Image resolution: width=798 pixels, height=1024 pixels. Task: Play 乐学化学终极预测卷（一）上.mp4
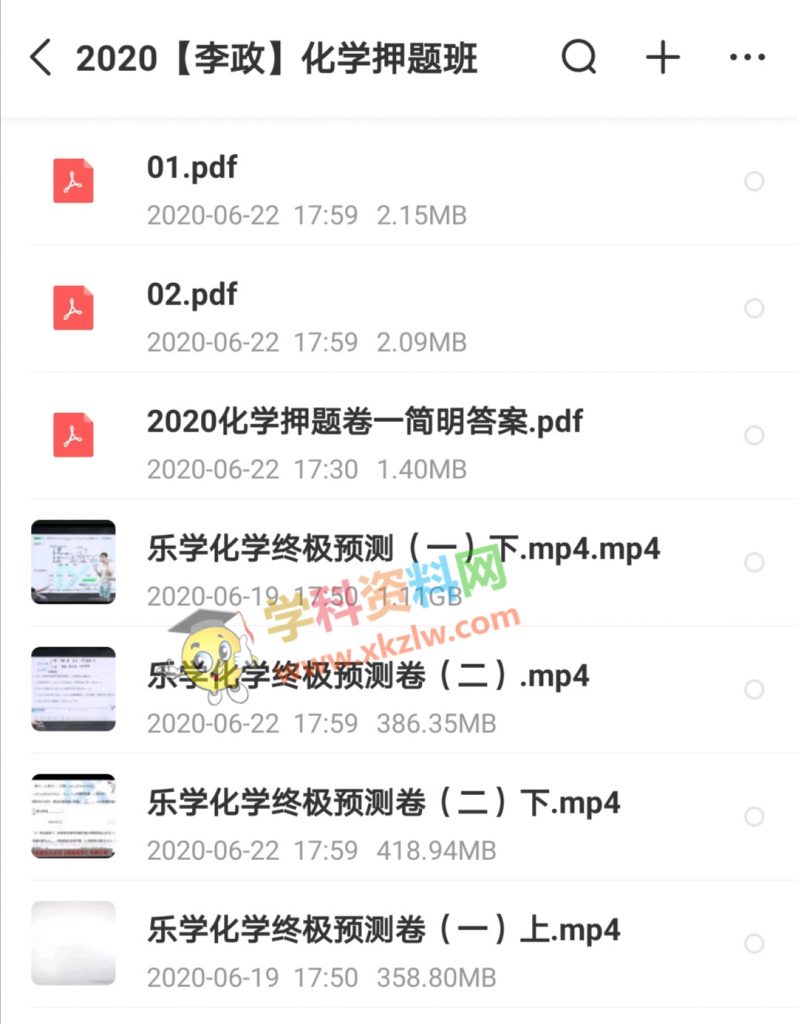[384, 929]
